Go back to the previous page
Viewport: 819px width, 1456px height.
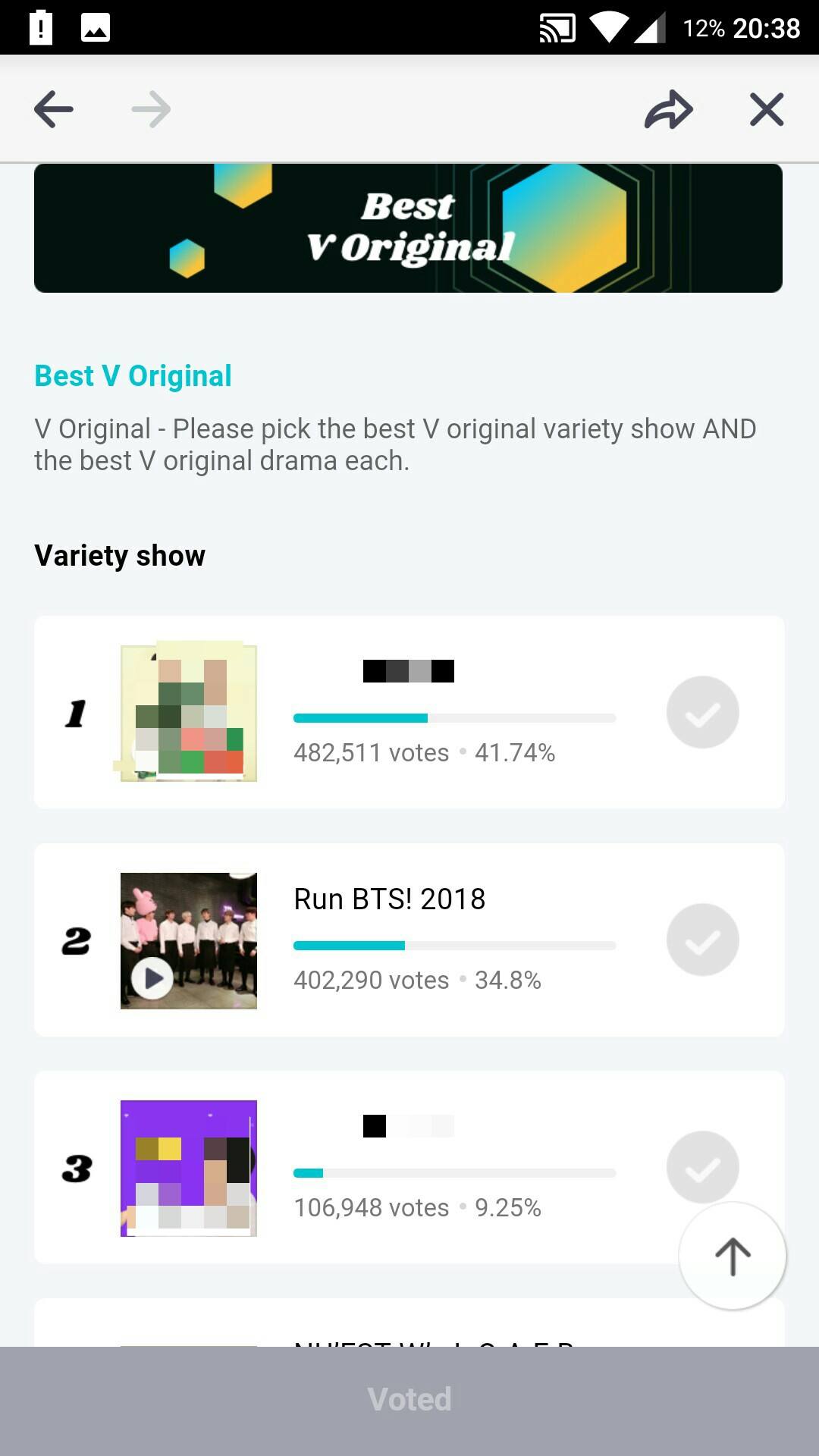[54, 109]
